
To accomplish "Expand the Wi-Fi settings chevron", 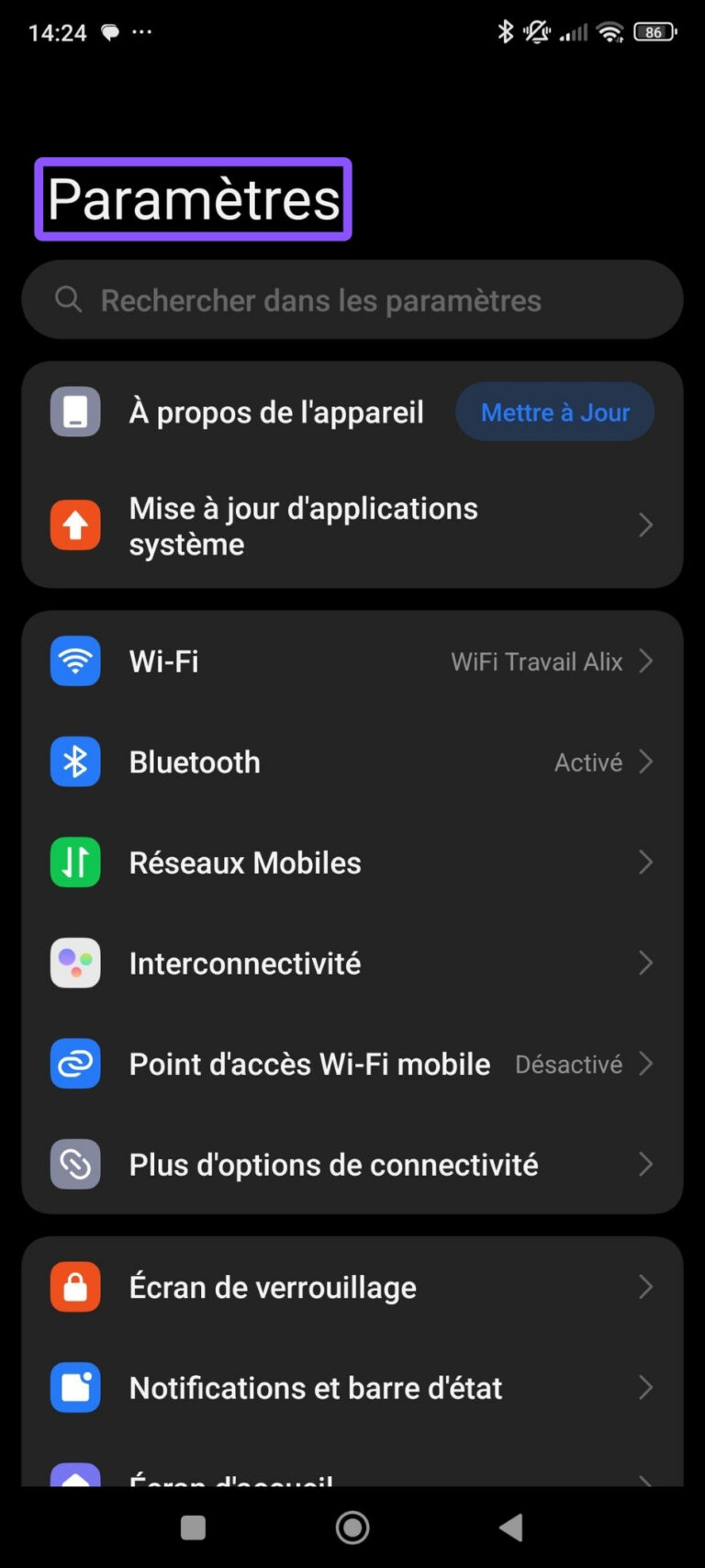I will coord(646,660).
